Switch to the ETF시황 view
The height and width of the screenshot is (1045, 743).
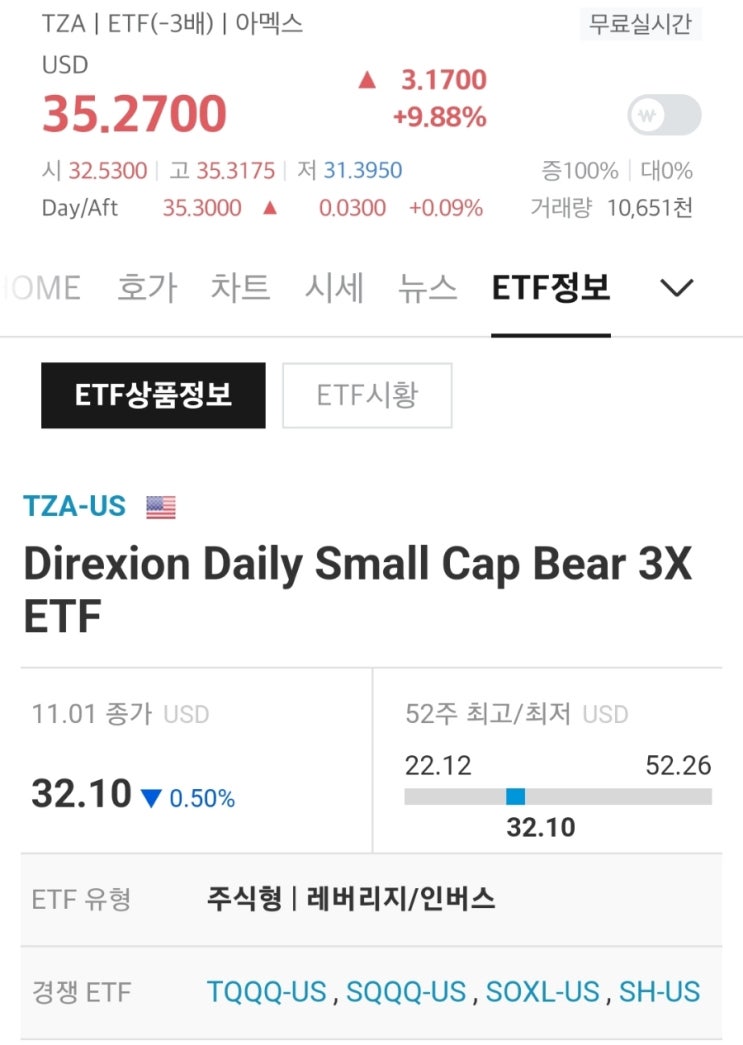367,395
